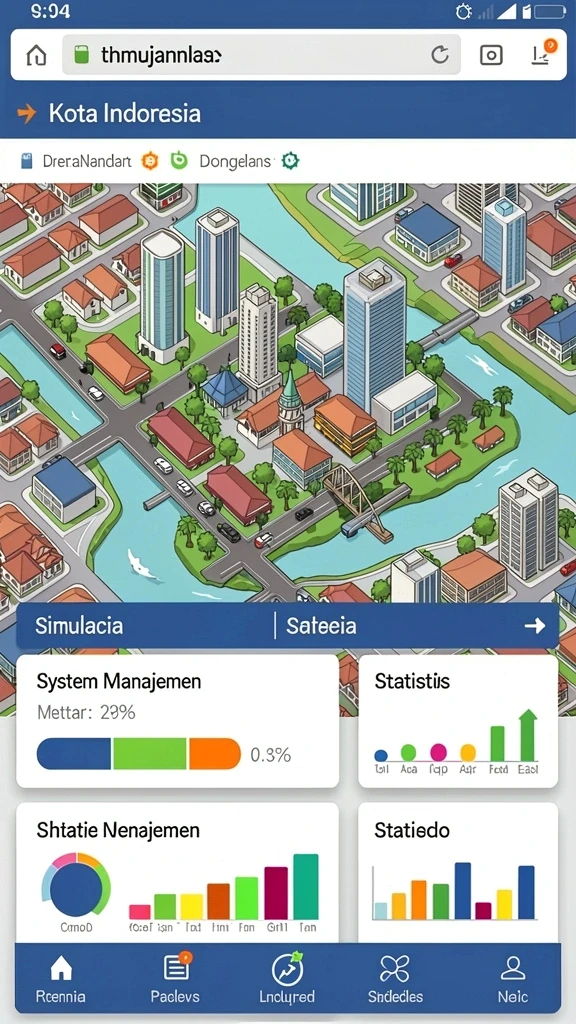The height and width of the screenshot is (1024, 576).
Task: Open the System Manajemen card
Action: pos(177,721)
